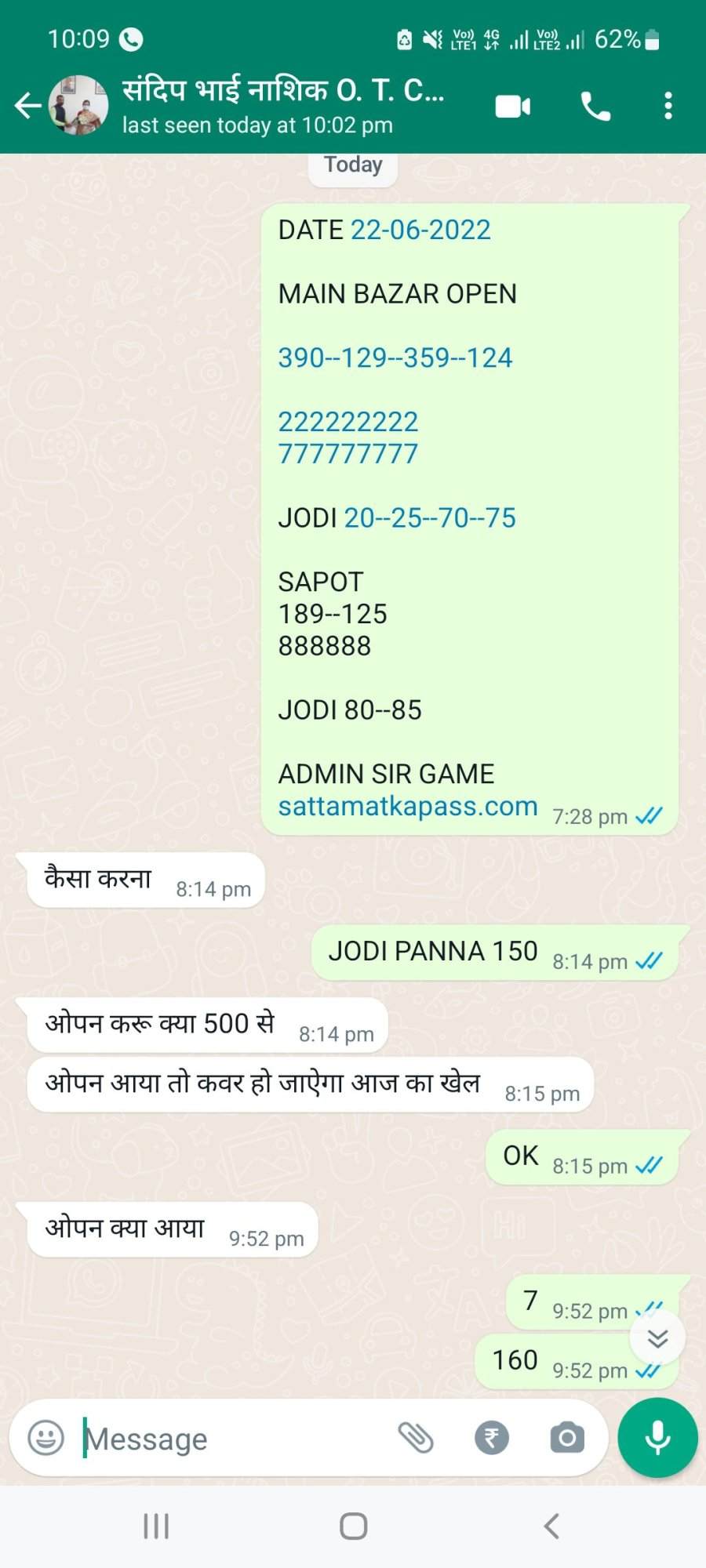Start a video call with this contact

513,106
